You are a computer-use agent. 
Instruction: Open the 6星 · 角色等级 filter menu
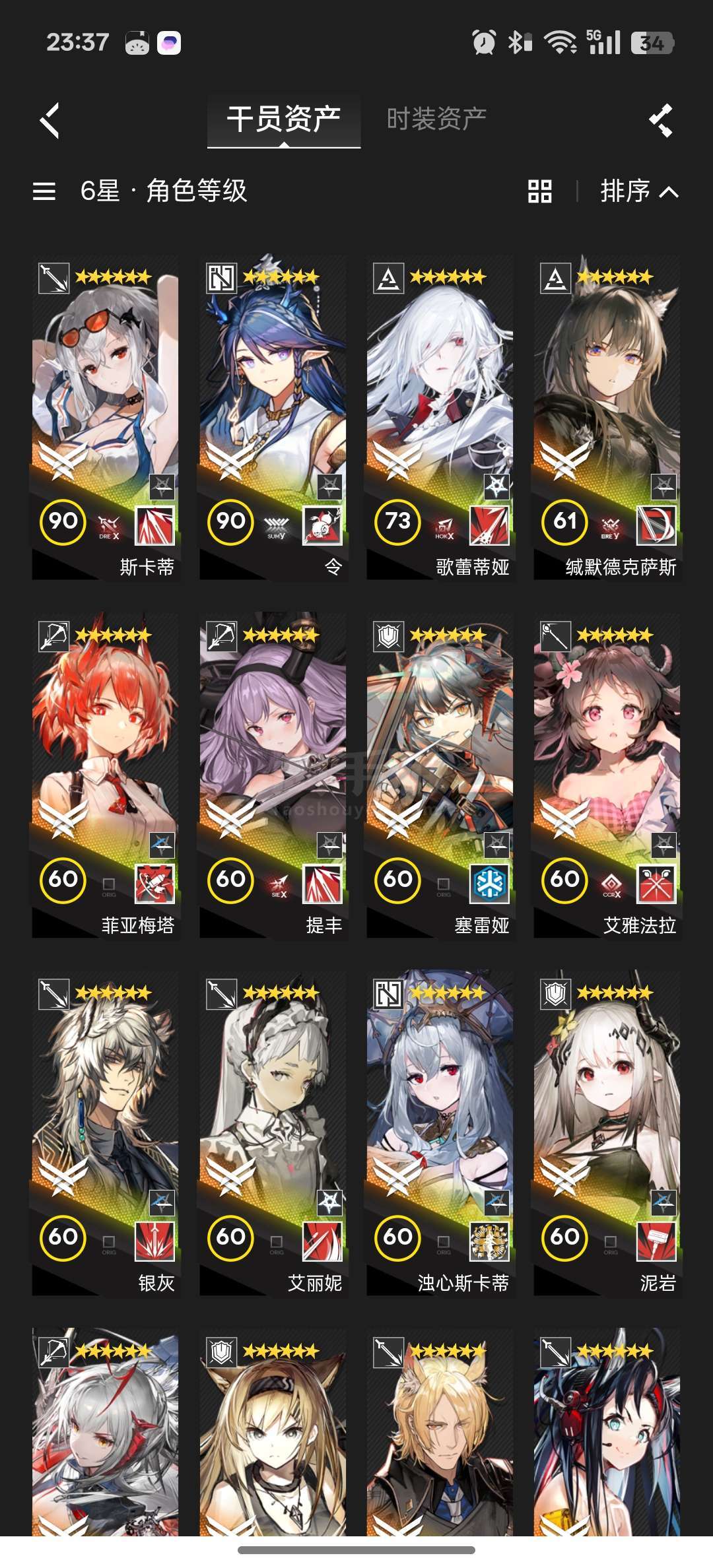140,191
